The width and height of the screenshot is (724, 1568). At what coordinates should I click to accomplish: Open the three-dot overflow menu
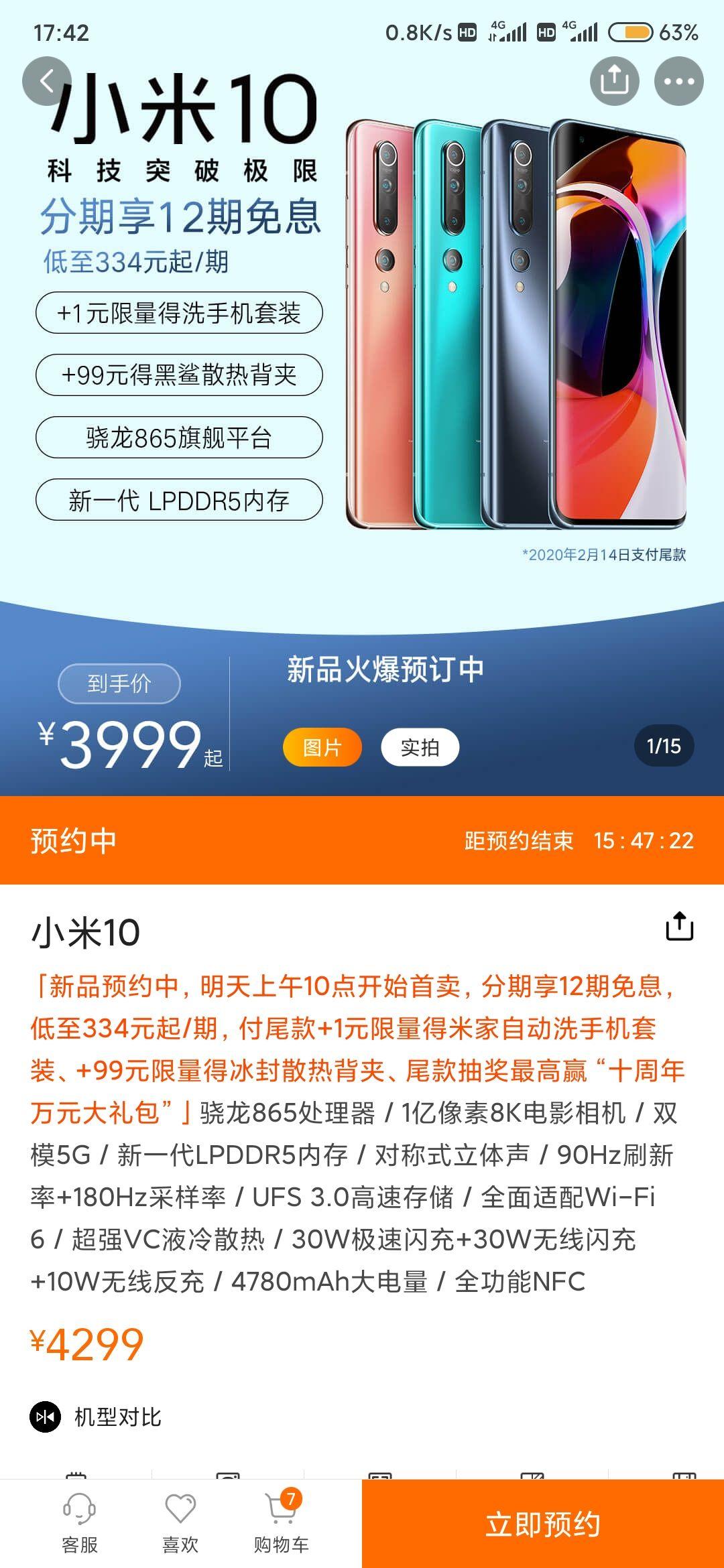678,82
